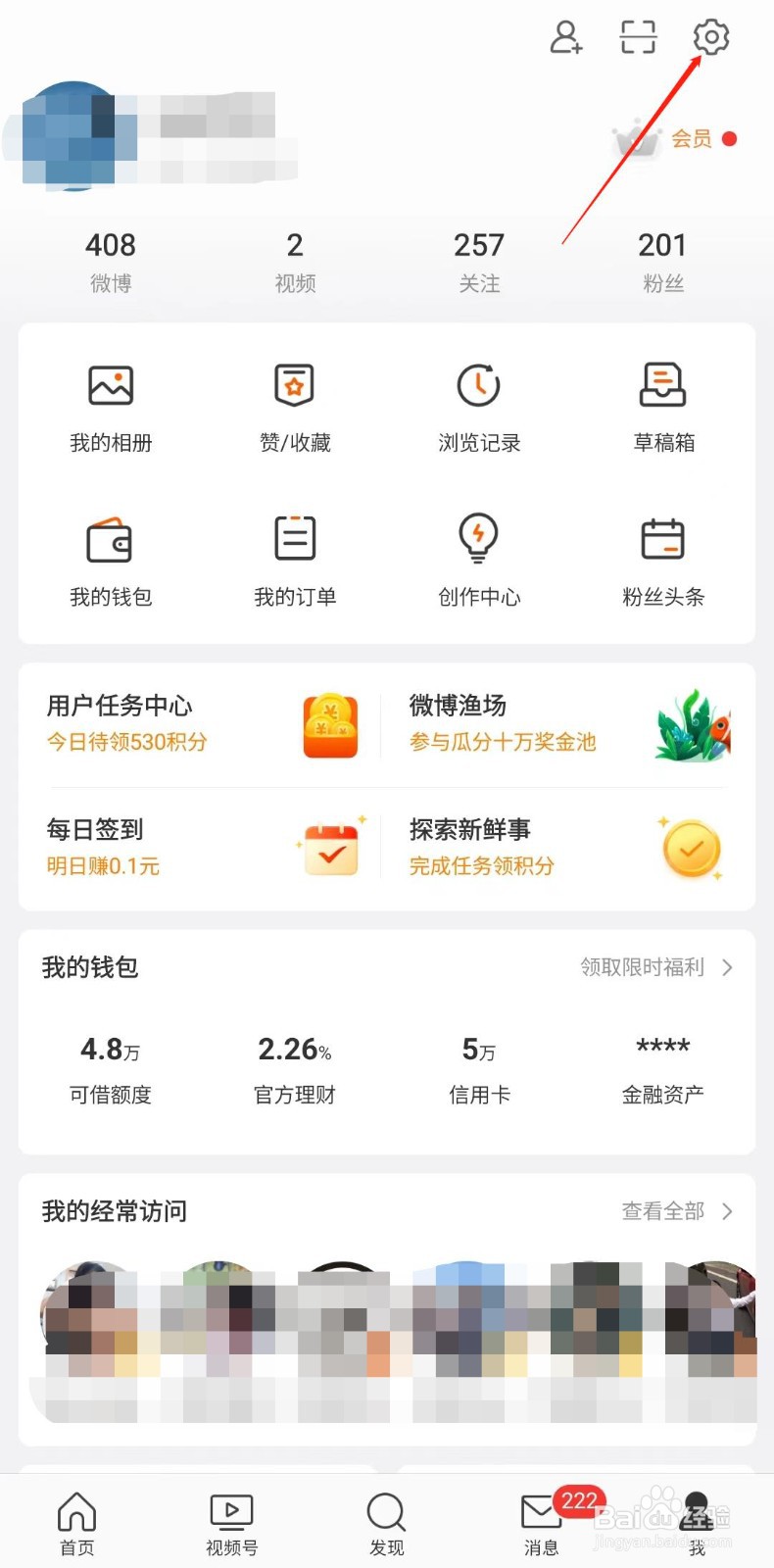
Task: Open 每日签到 daily check-in
Action: point(201,847)
